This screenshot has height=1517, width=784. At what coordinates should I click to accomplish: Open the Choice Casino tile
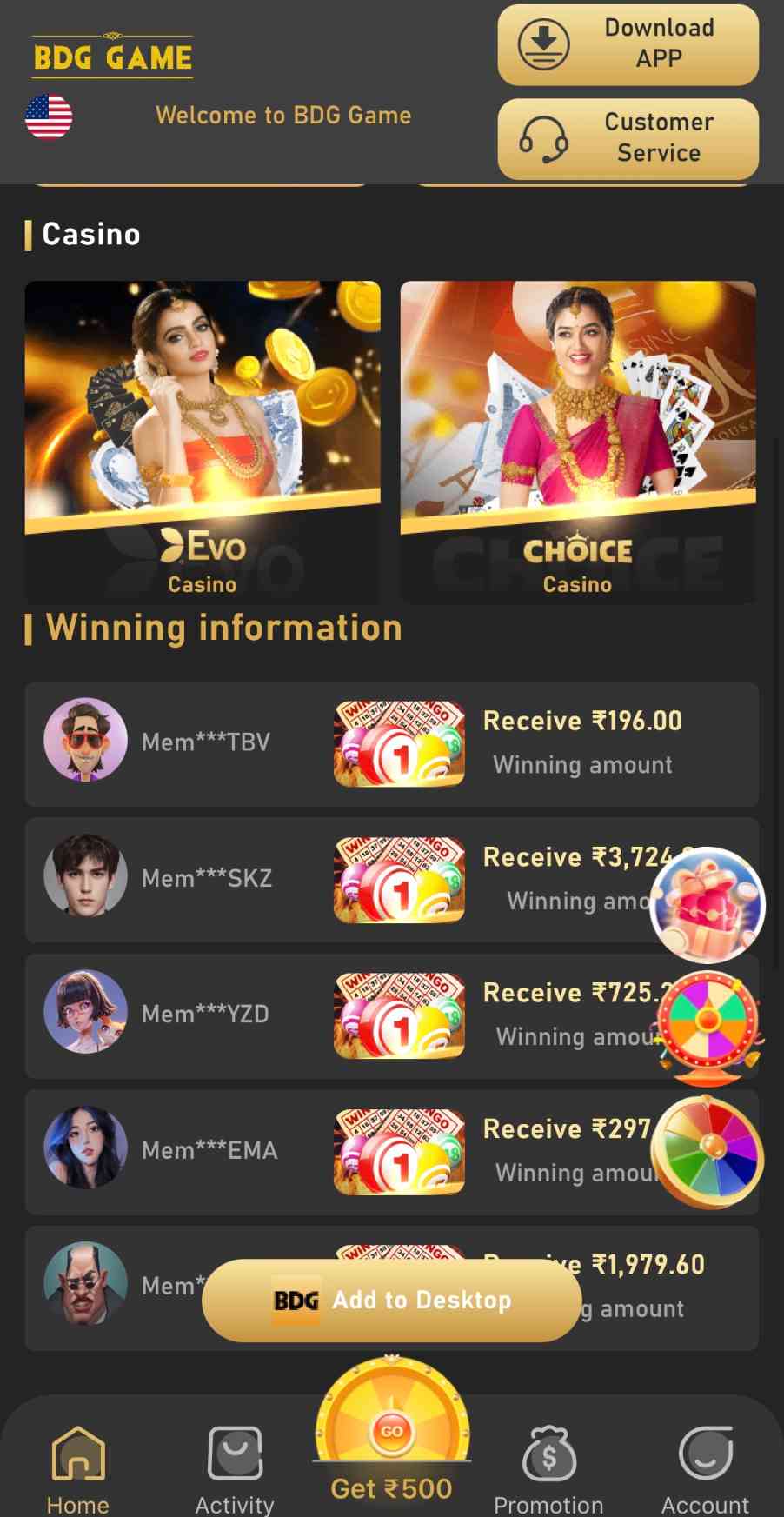click(x=578, y=442)
